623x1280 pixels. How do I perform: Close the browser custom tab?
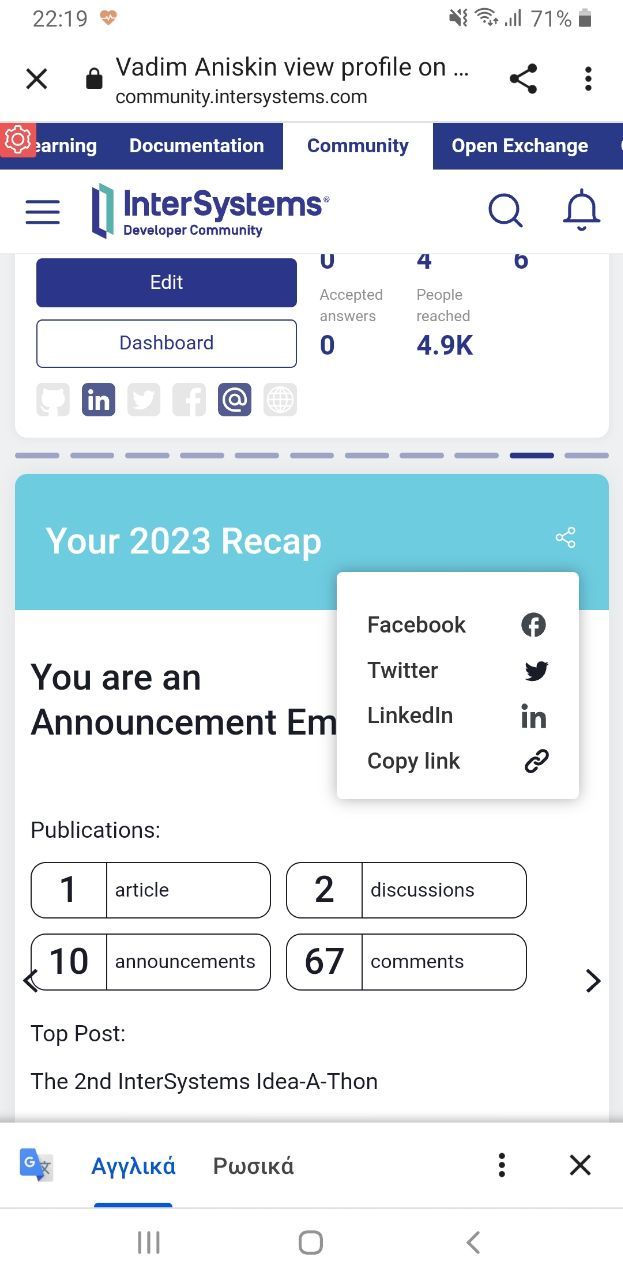coord(37,79)
